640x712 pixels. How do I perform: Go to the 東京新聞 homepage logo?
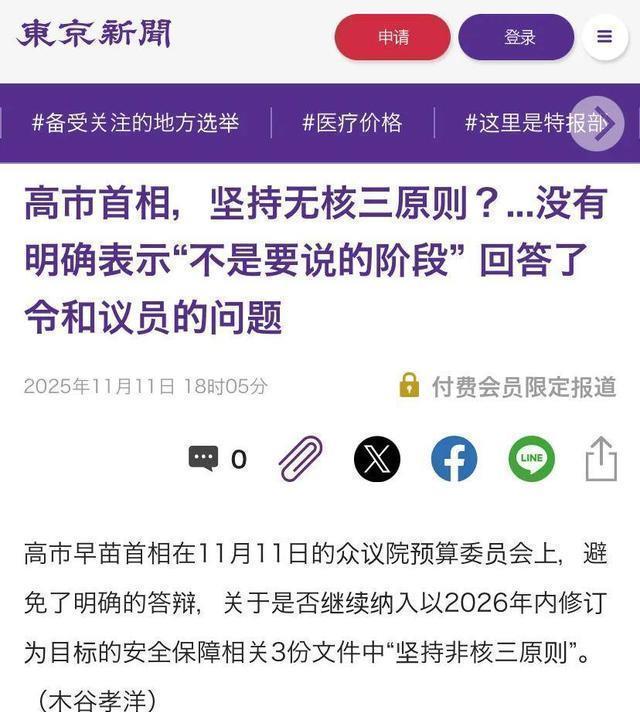click(94, 34)
